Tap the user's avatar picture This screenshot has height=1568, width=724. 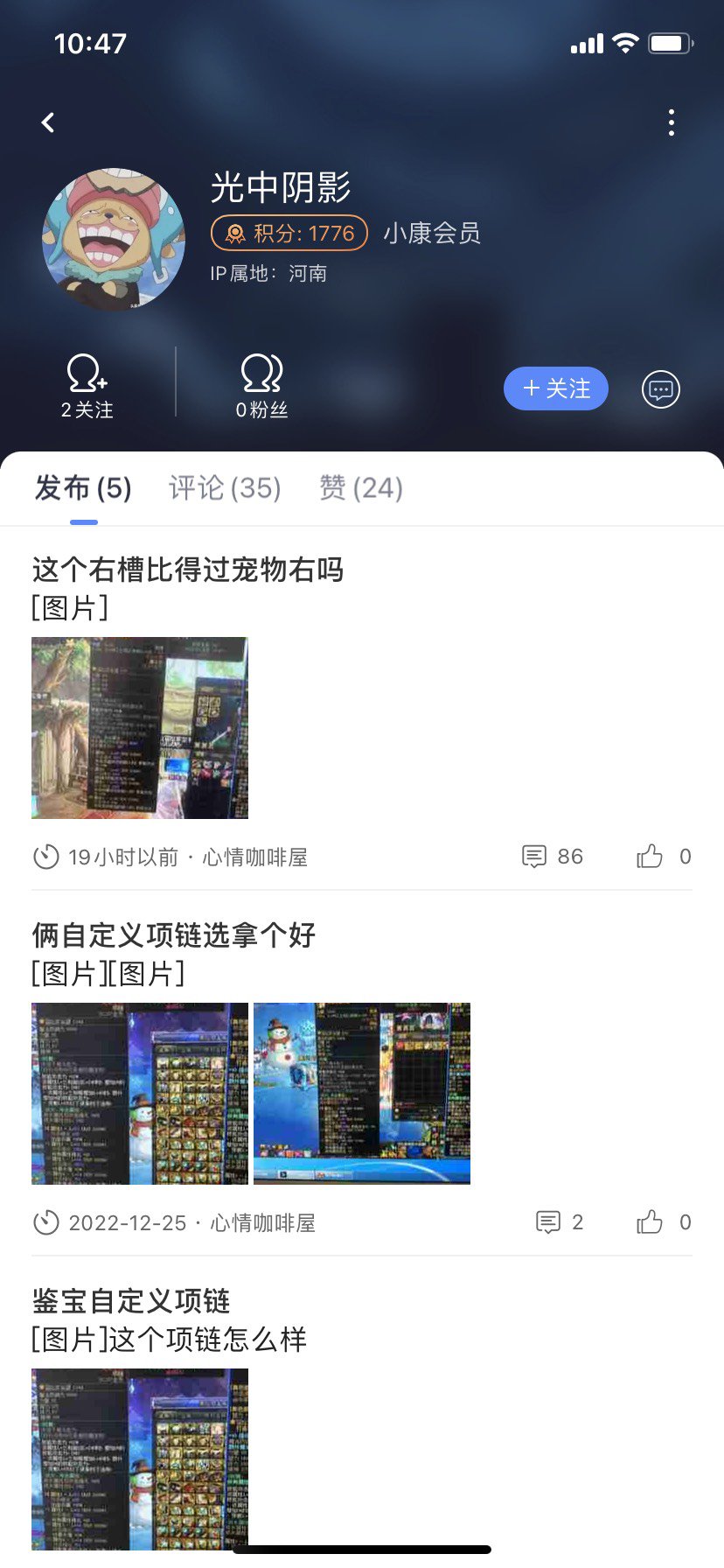coord(114,240)
